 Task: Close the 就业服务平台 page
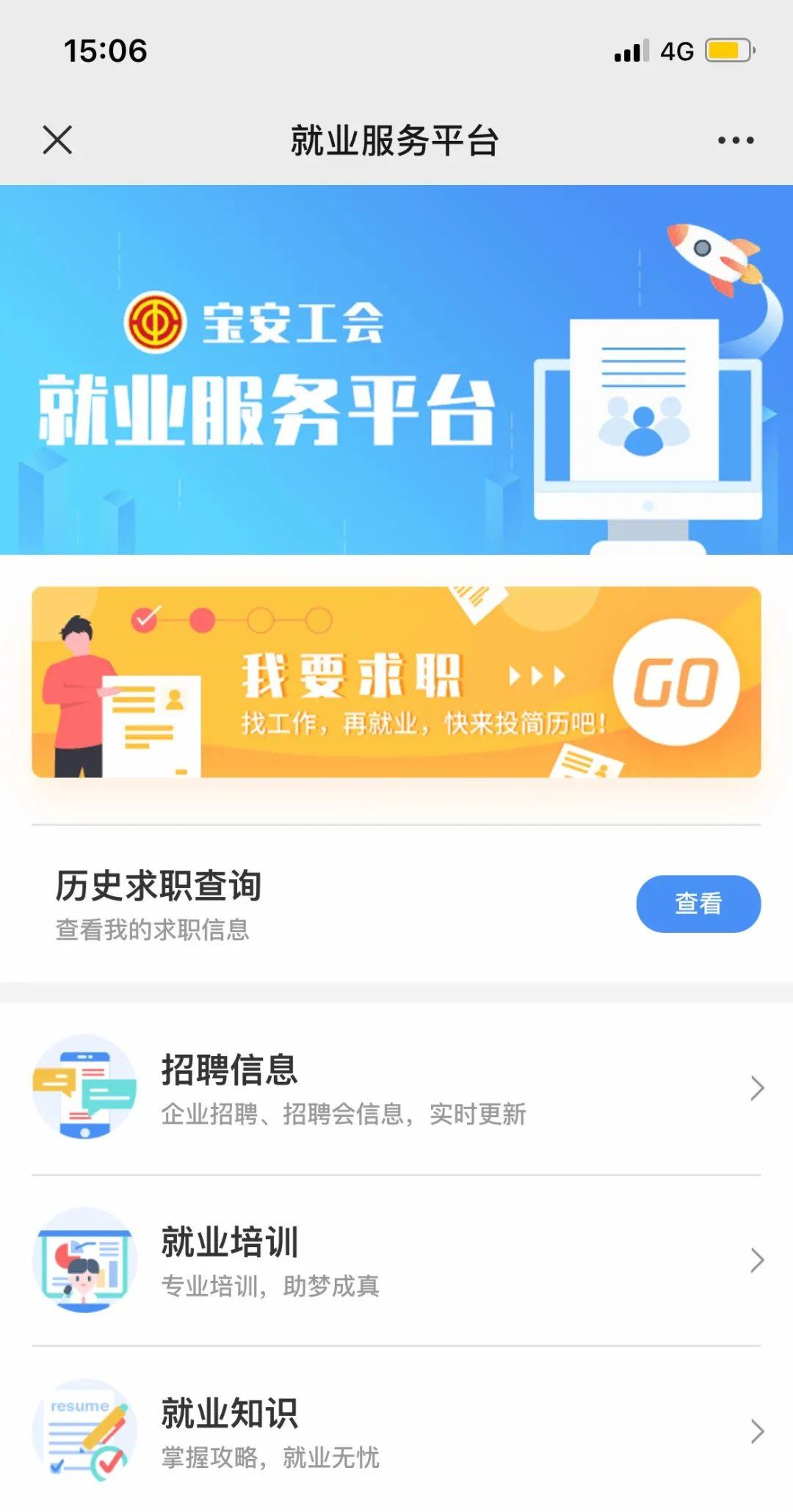click(x=57, y=139)
